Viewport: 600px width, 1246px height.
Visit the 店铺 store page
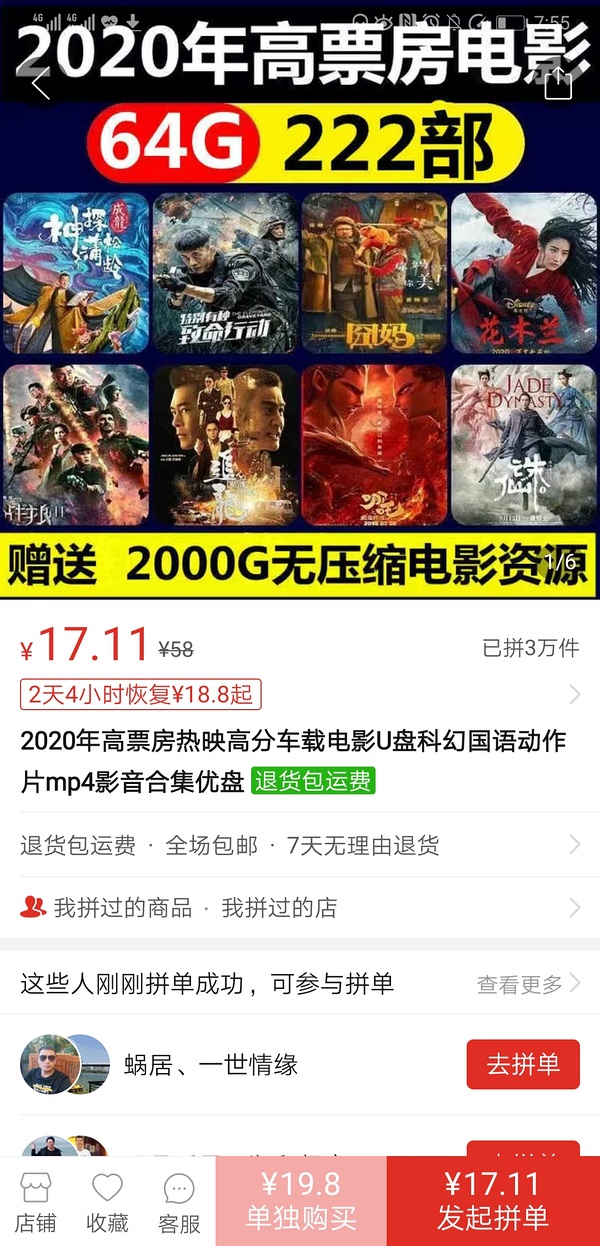(x=35, y=1202)
